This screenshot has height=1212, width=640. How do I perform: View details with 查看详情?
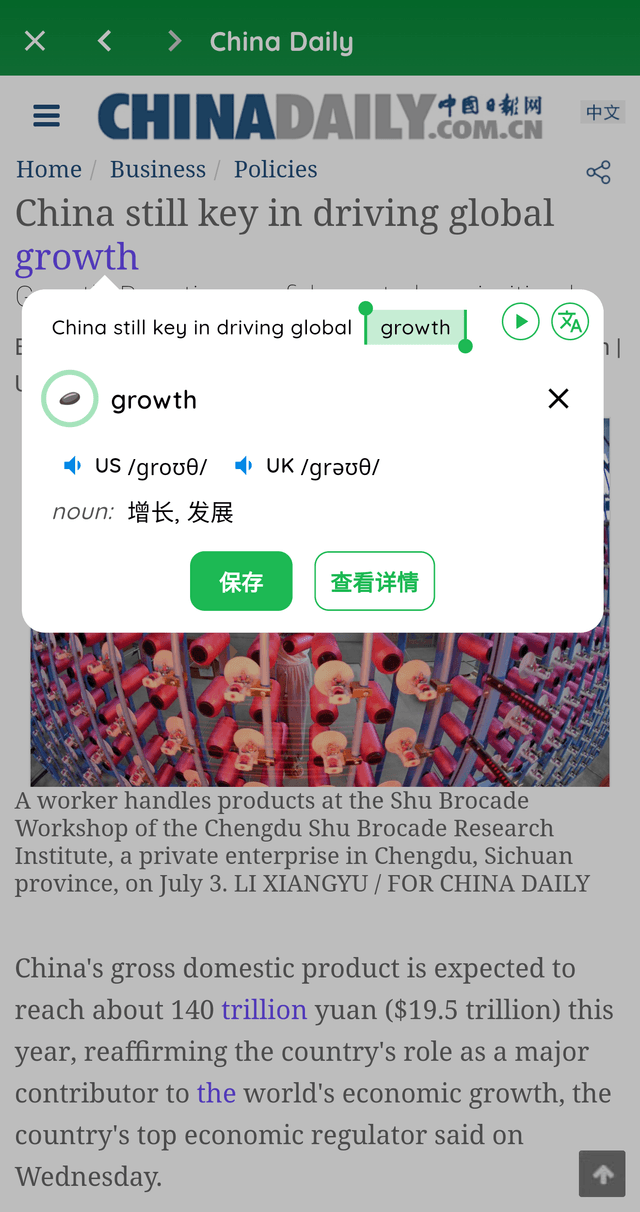tap(374, 581)
